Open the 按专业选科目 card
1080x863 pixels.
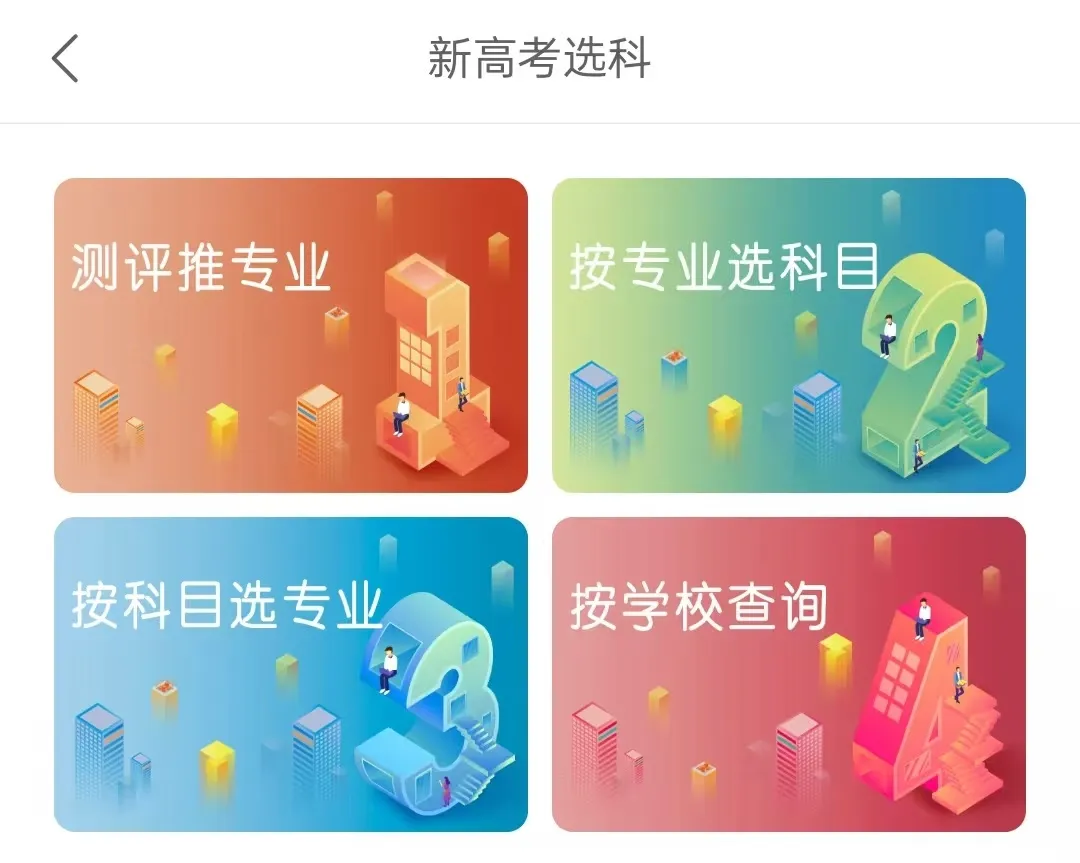tap(788, 335)
